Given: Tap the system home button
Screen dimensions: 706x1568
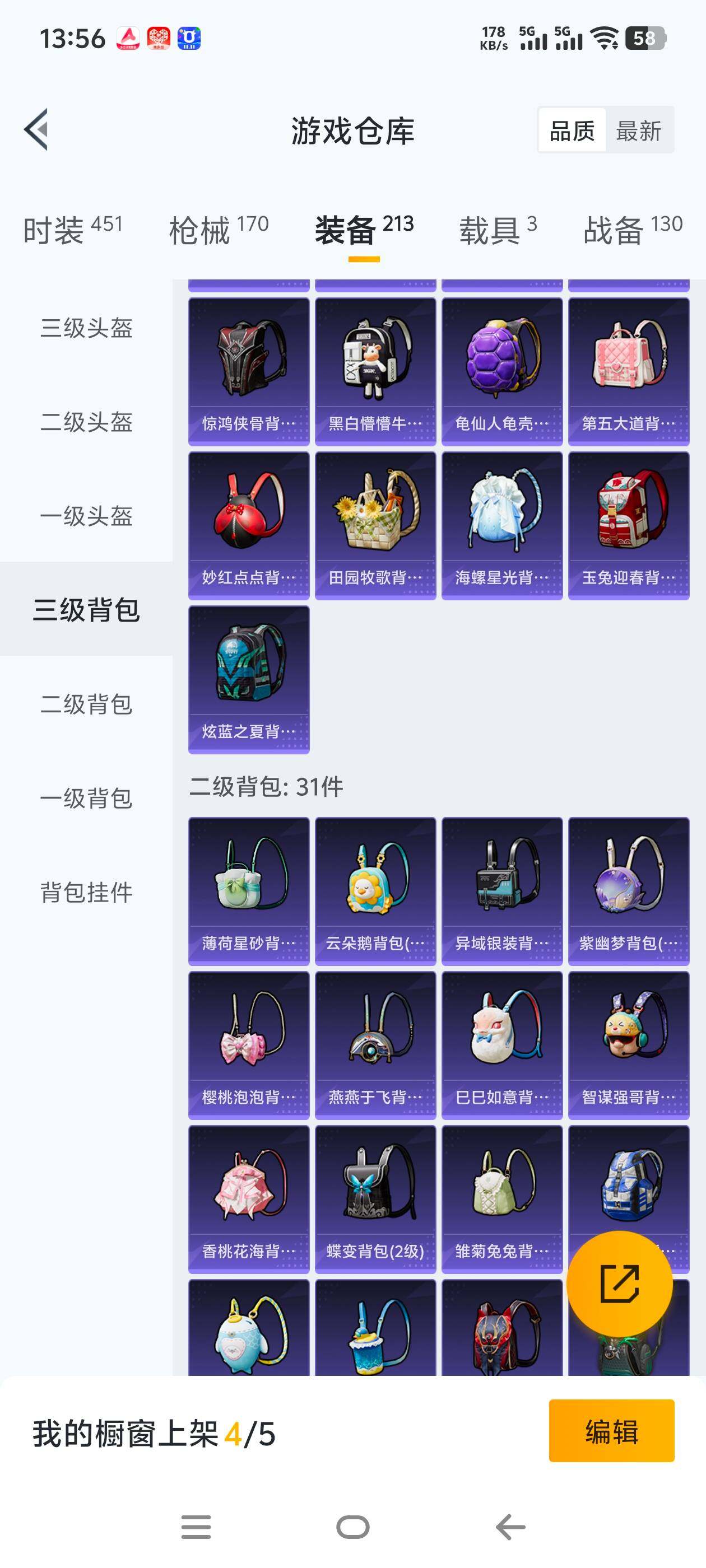Looking at the screenshot, I should pos(352,1527).
